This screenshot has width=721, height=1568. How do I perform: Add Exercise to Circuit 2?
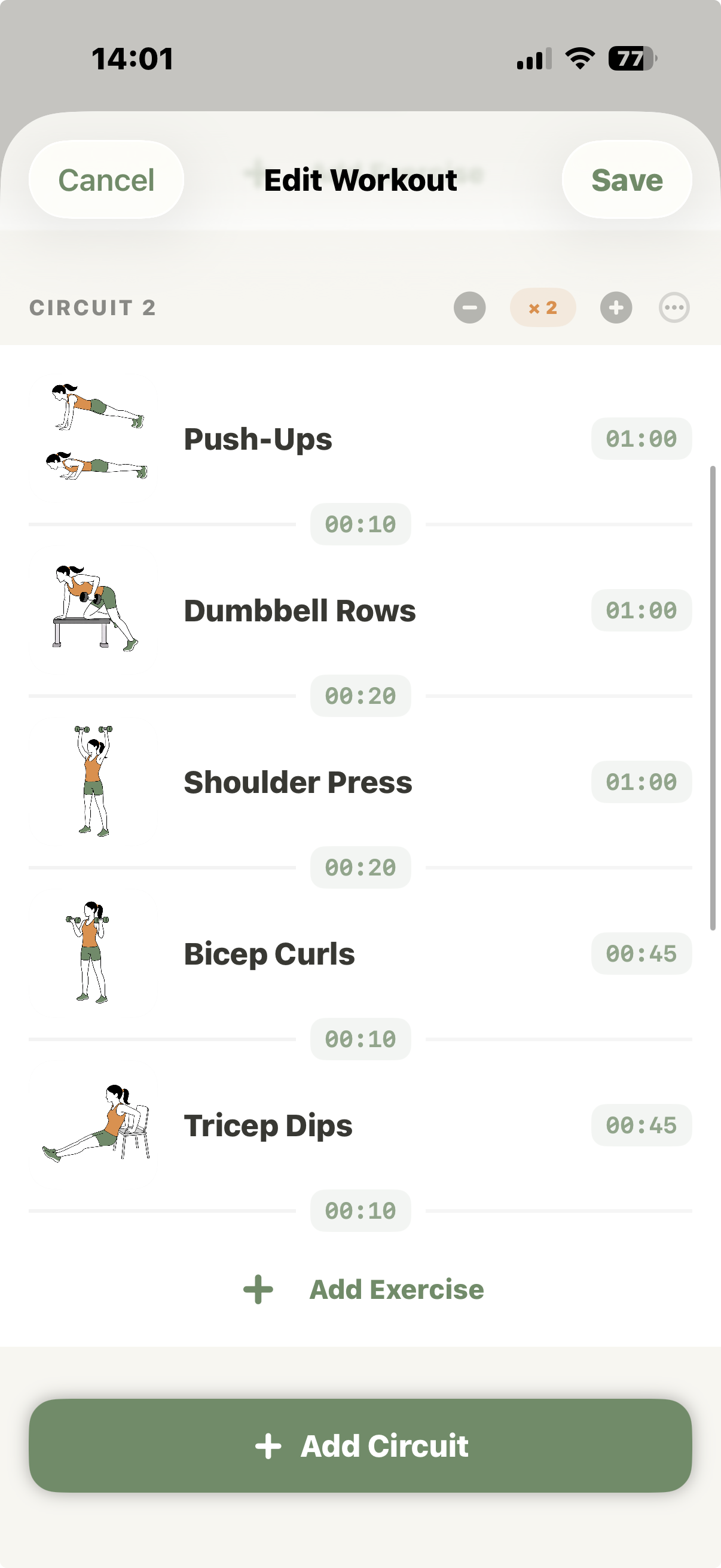click(363, 1289)
